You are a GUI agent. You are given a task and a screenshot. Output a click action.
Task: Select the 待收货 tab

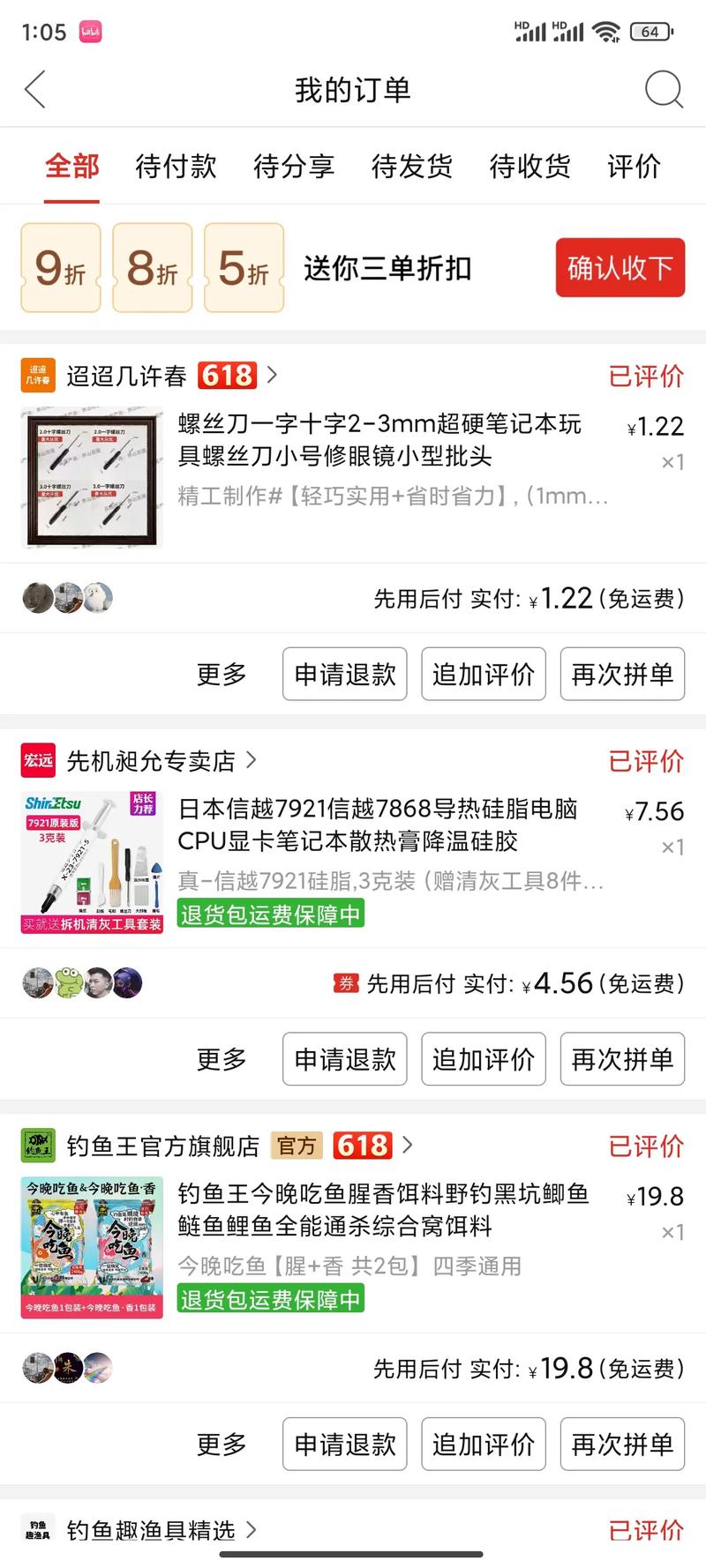528,167
